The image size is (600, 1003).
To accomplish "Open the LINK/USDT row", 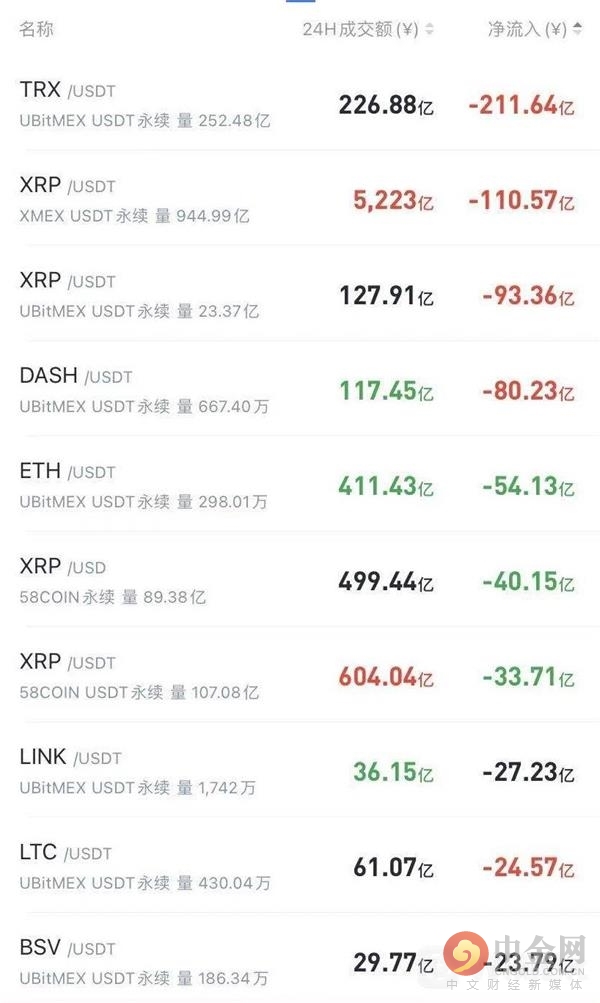I will pos(300,771).
